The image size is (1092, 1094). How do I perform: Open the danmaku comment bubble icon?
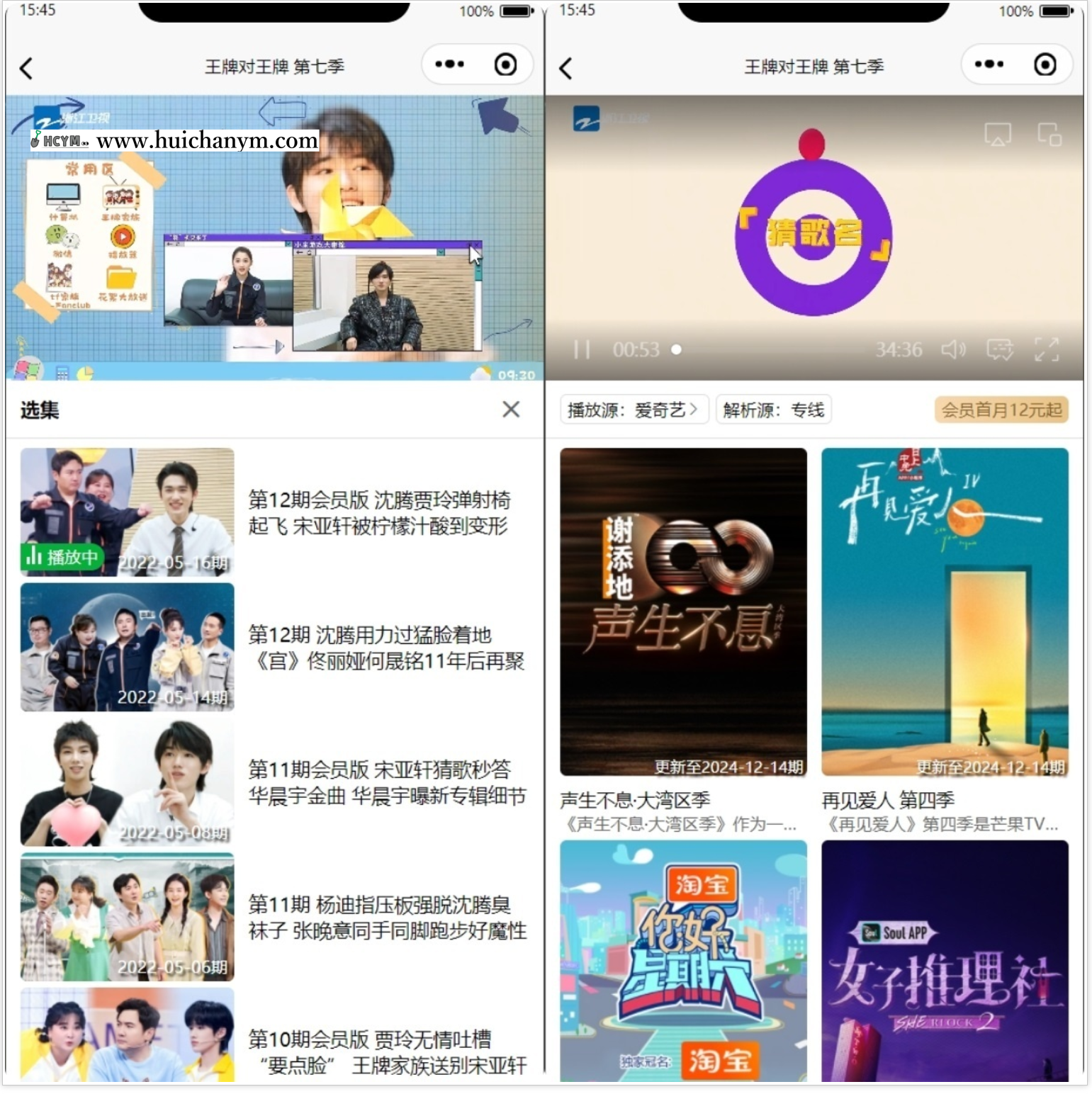[x=1001, y=349]
